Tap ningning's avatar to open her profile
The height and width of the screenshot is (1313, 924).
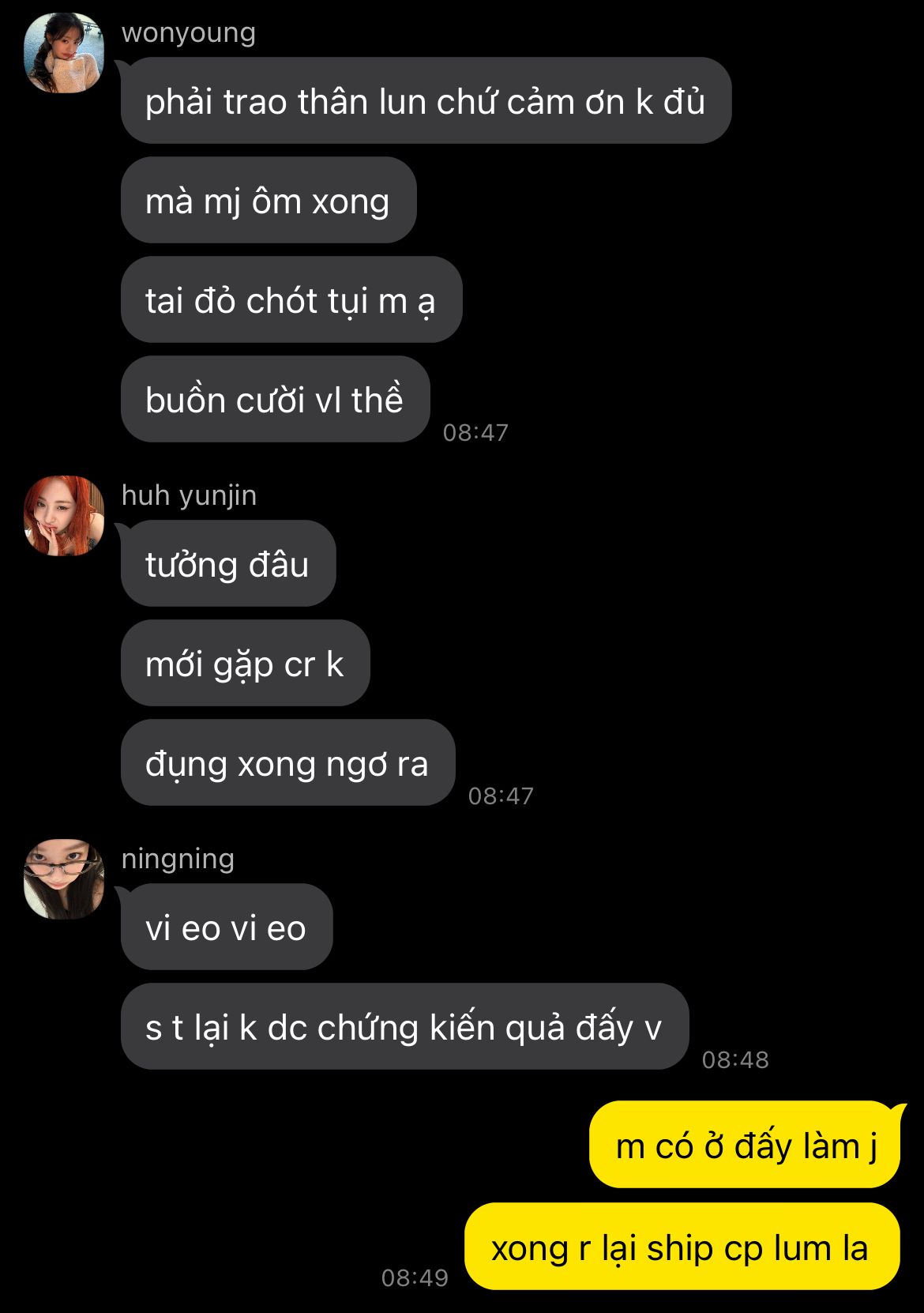point(64,879)
